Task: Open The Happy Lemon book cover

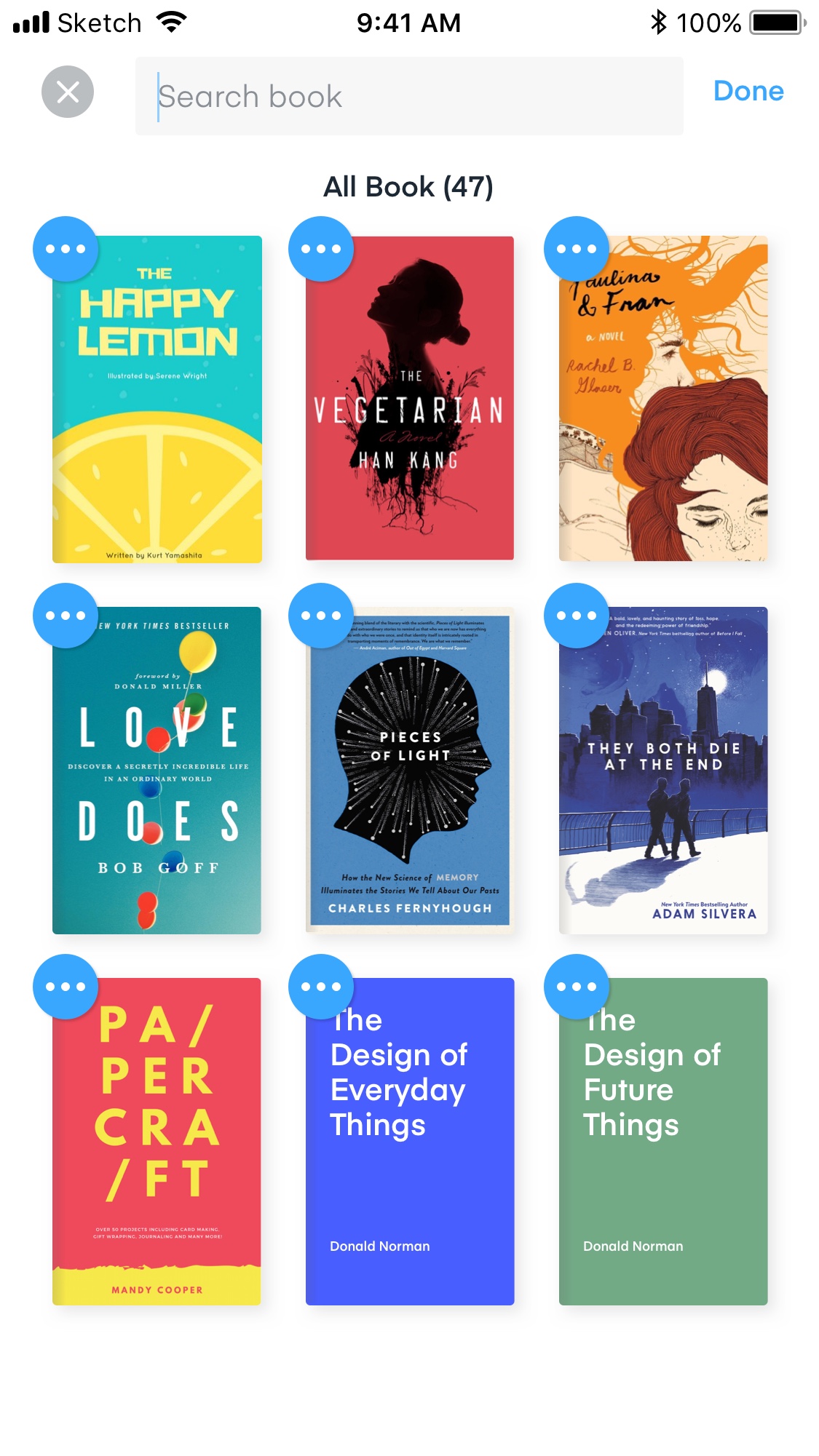Action: click(157, 399)
